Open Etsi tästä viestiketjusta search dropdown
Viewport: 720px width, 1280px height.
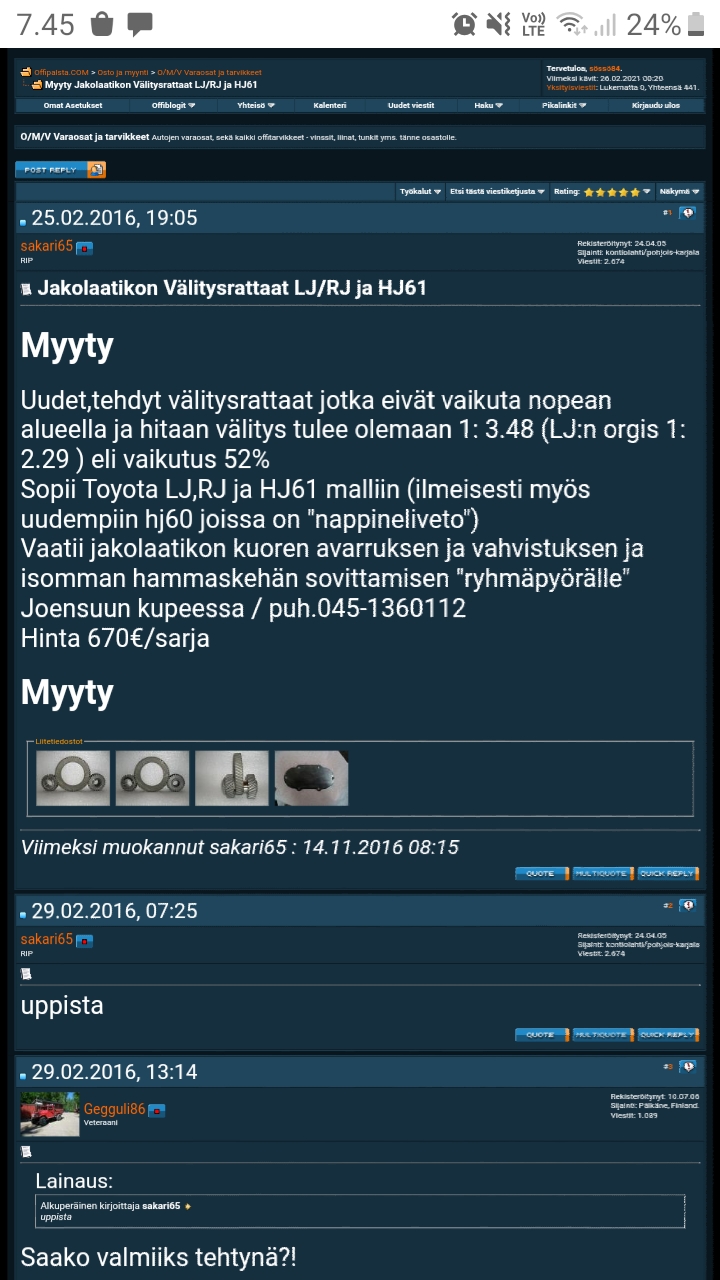(x=497, y=191)
